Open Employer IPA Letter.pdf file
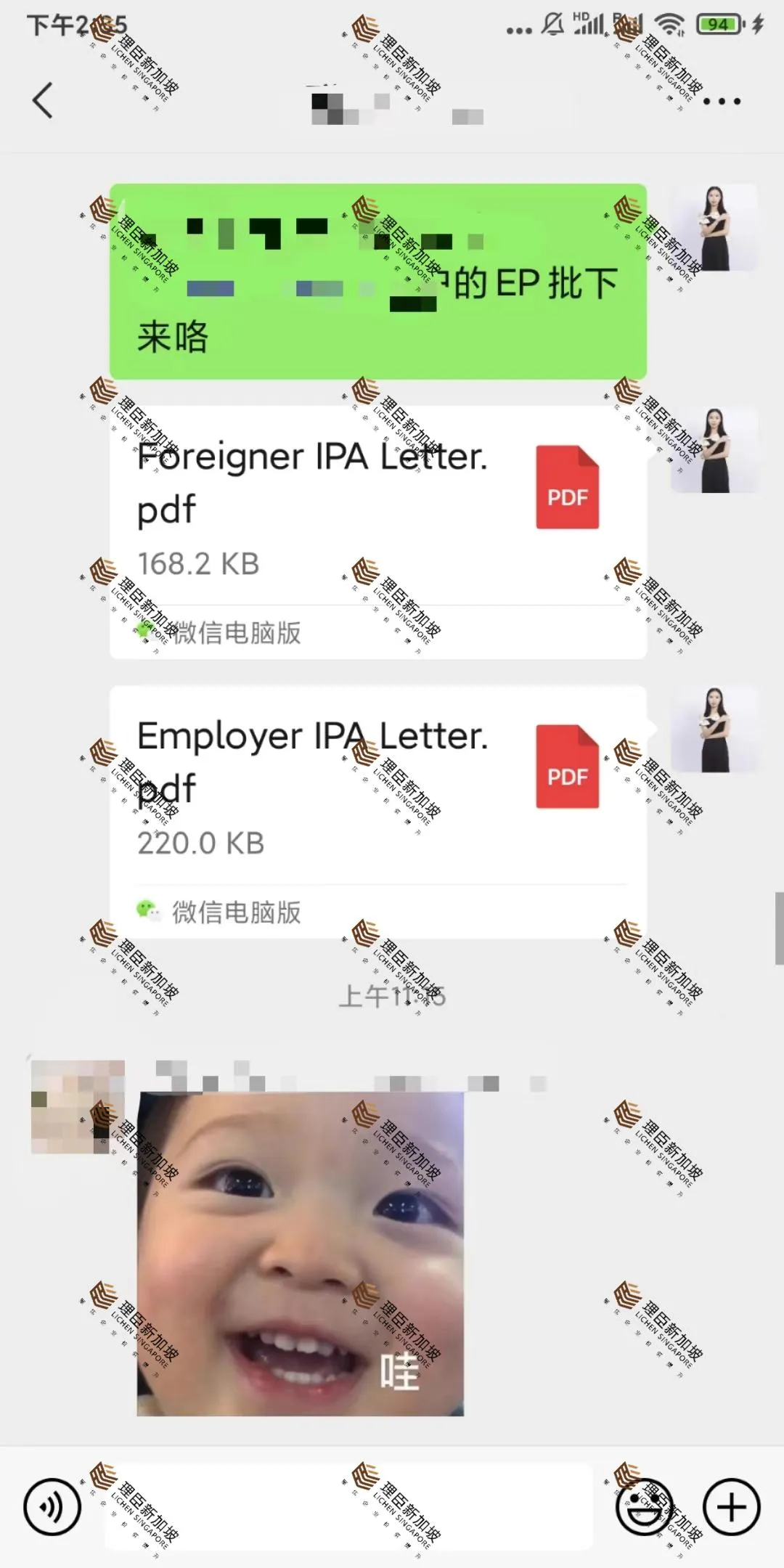784x1568 pixels. [377, 788]
